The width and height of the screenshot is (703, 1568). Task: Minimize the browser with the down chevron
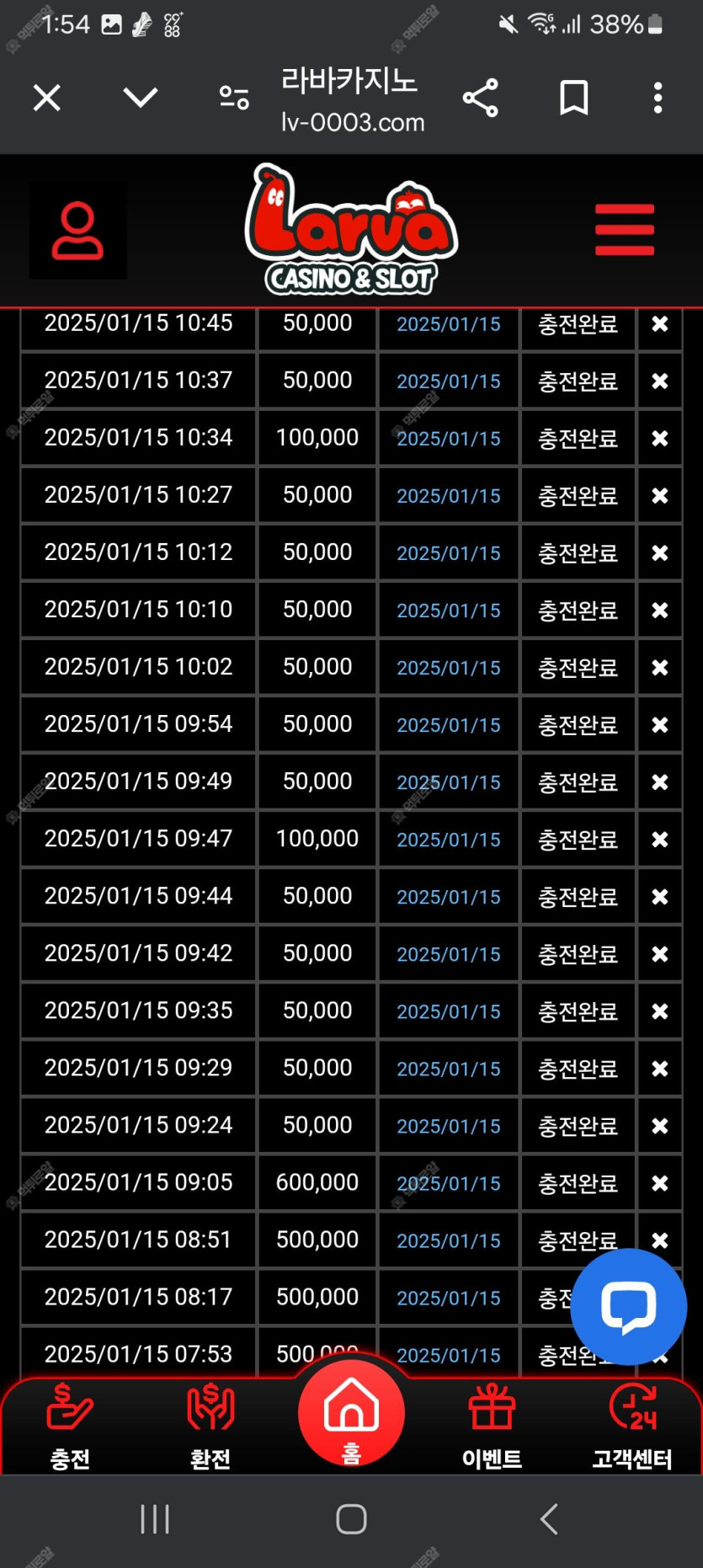tap(140, 98)
